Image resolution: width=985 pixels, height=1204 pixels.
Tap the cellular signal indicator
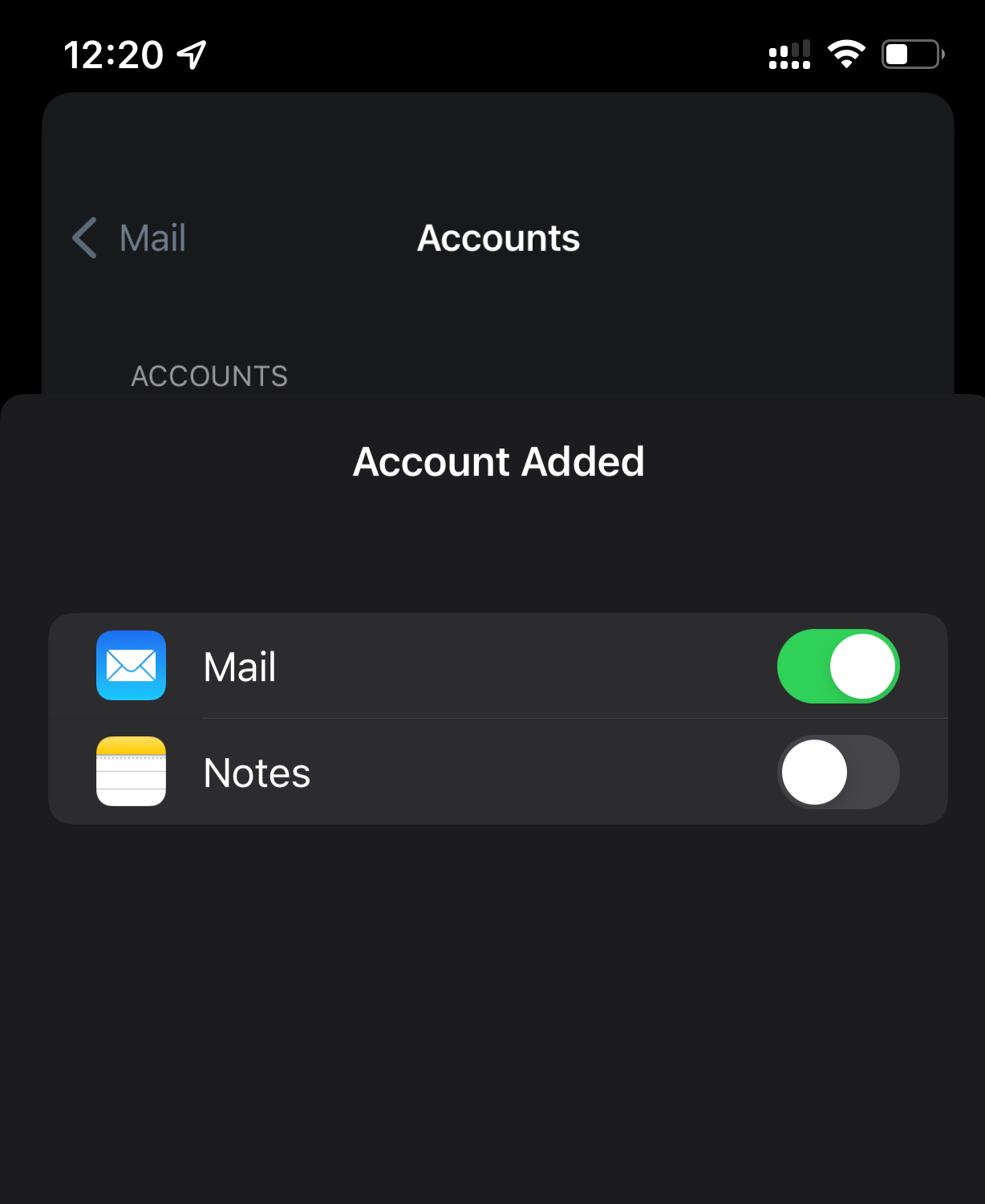coord(788,53)
